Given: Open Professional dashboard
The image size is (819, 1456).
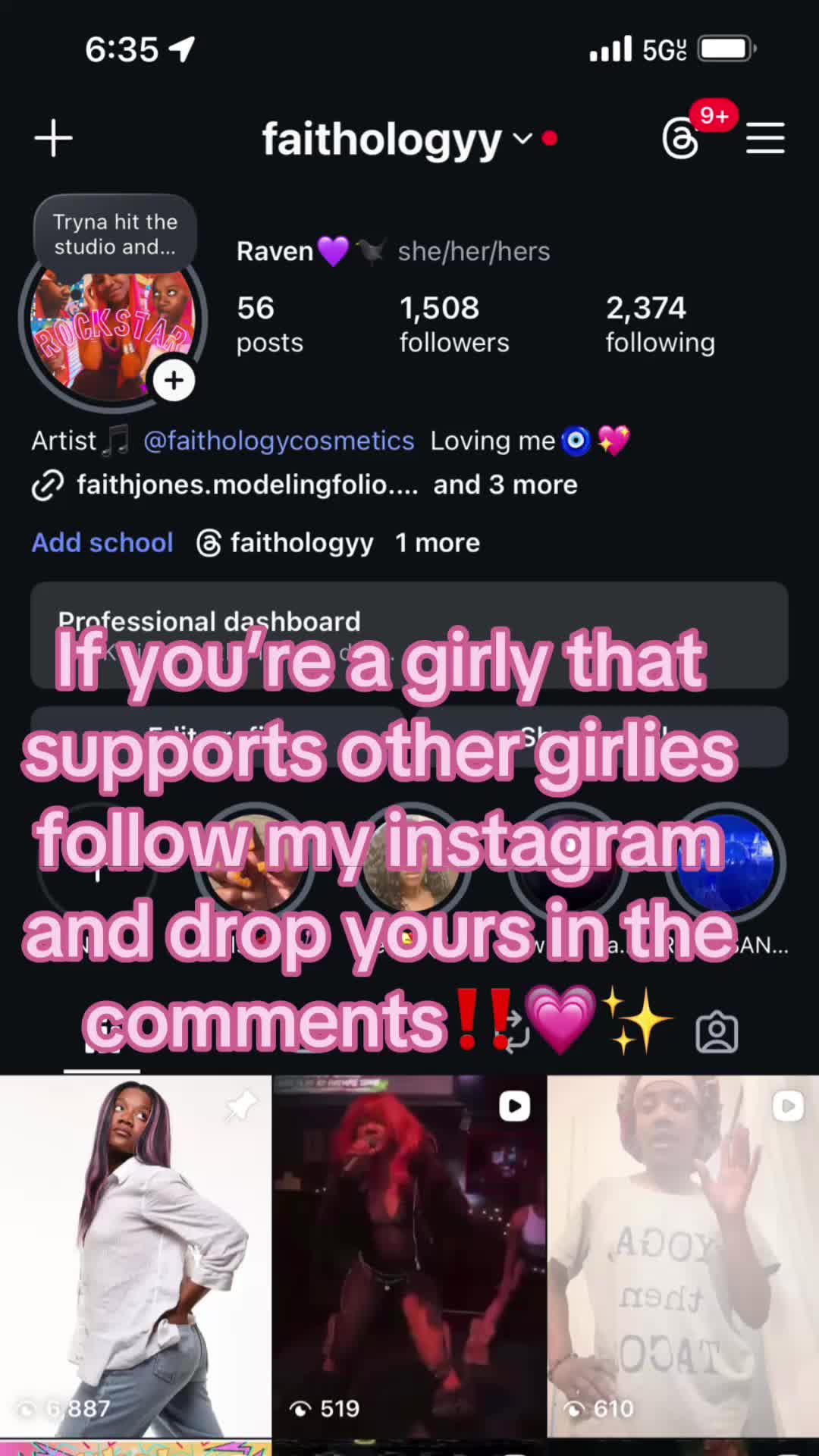Looking at the screenshot, I should click(409, 635).
